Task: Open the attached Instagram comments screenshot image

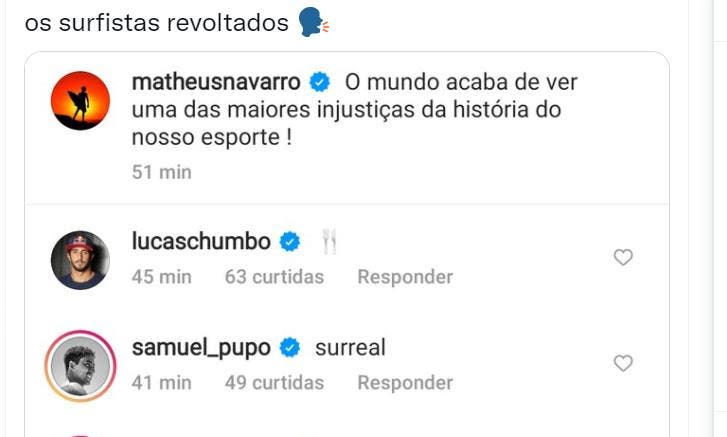Action: [x=346, y=240]
